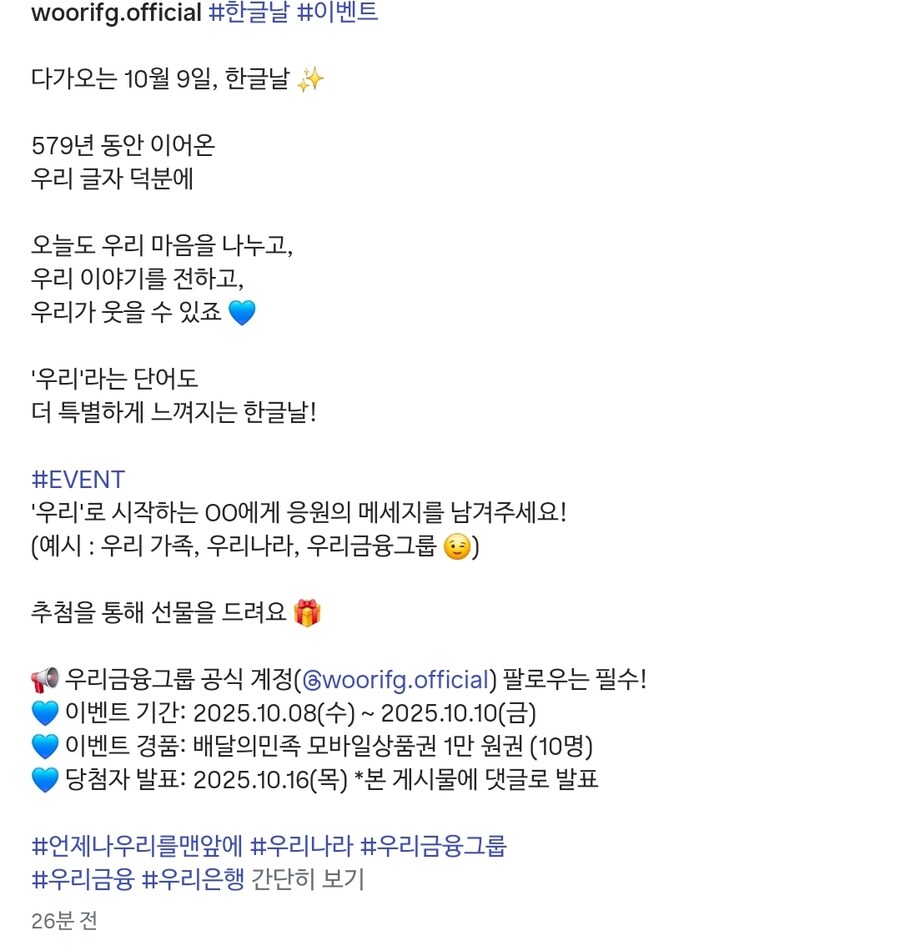The width and height of the screenshot is (900, 946).
Task: Open the #우리은행 hashtag
Action: tap(192, 879)
